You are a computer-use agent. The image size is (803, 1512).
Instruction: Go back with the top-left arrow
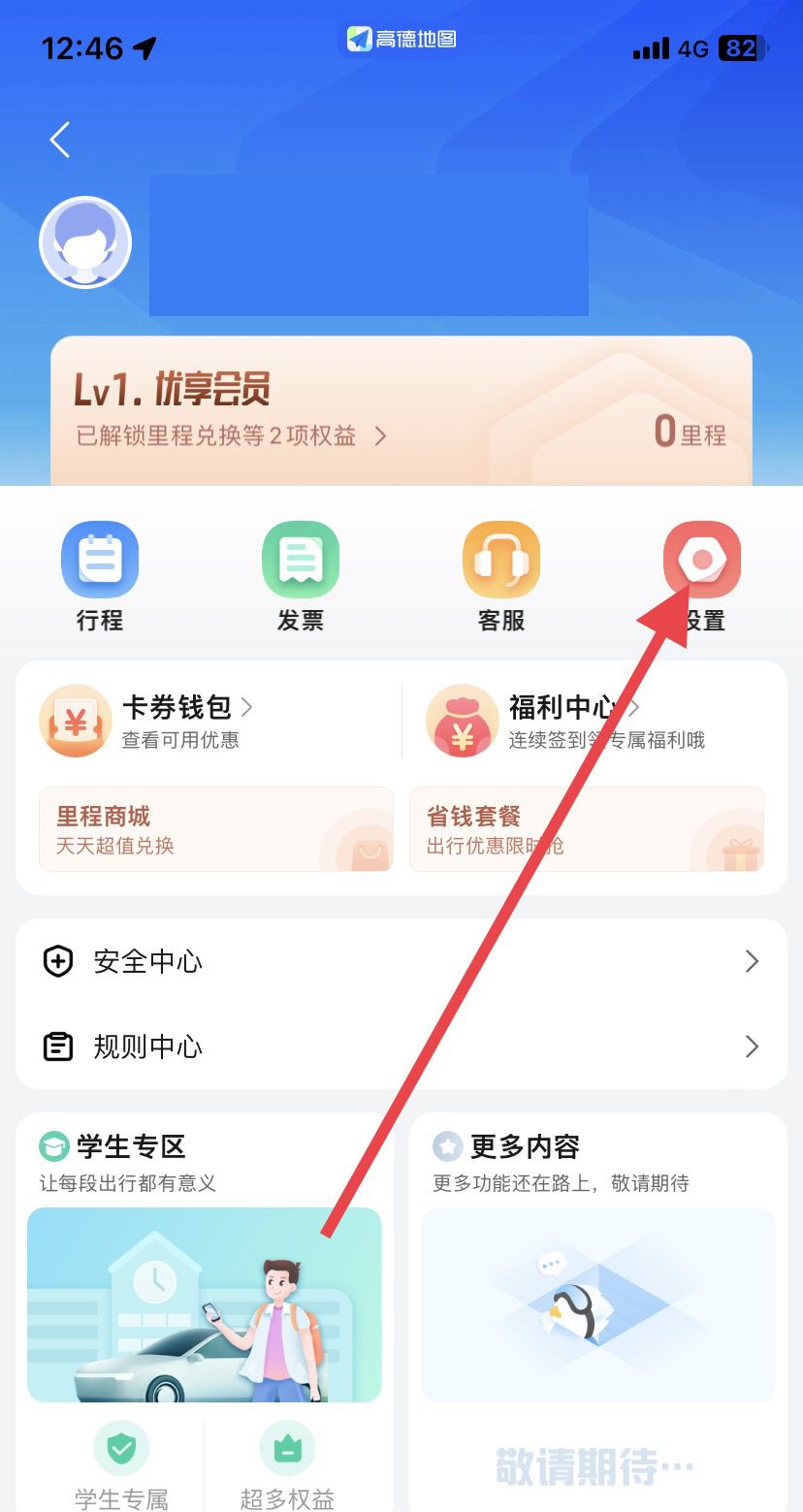point(60,139)
